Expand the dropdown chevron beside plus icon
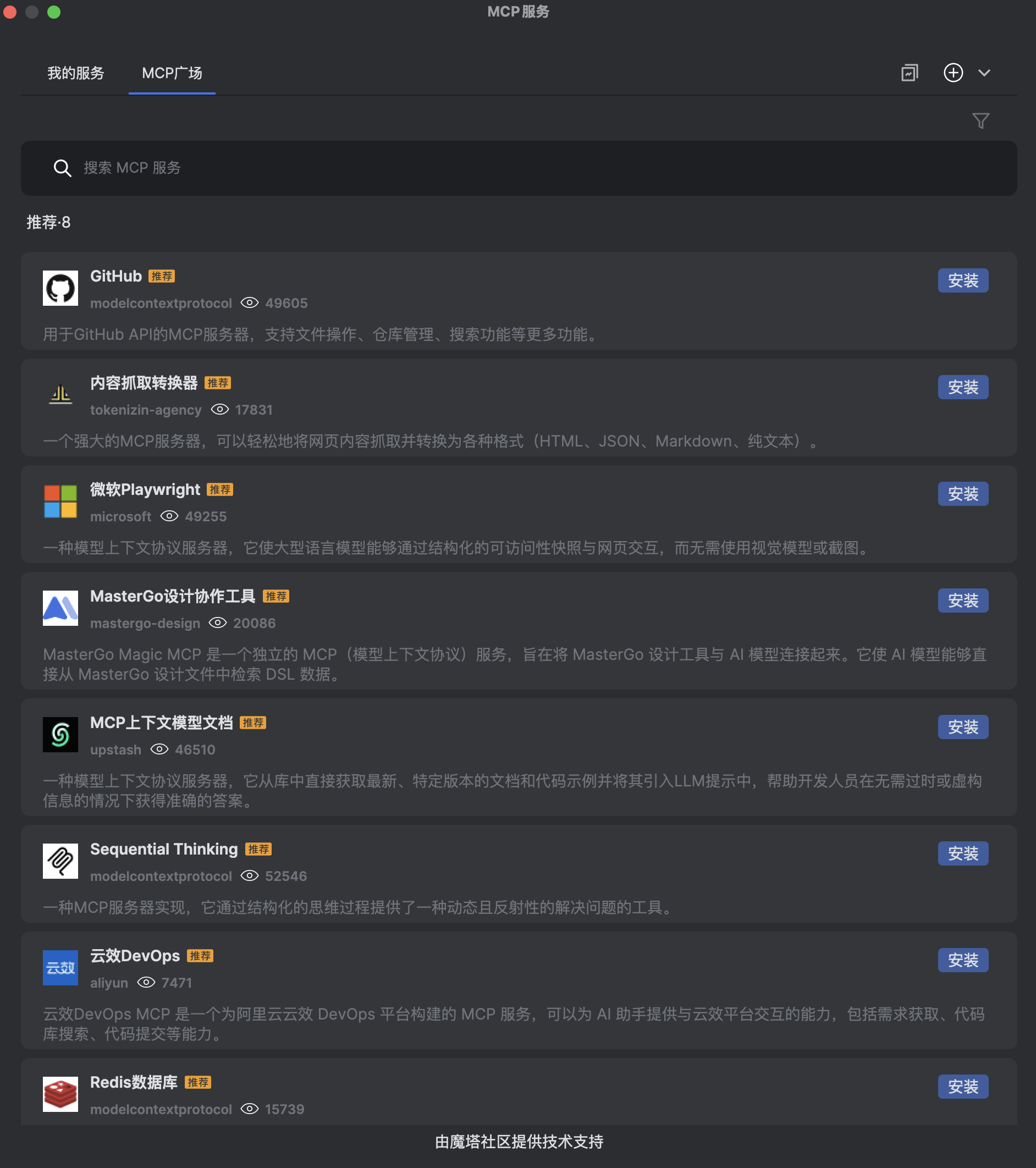Viewport: 1036px width, 1168px height. (x=984, y=73)
